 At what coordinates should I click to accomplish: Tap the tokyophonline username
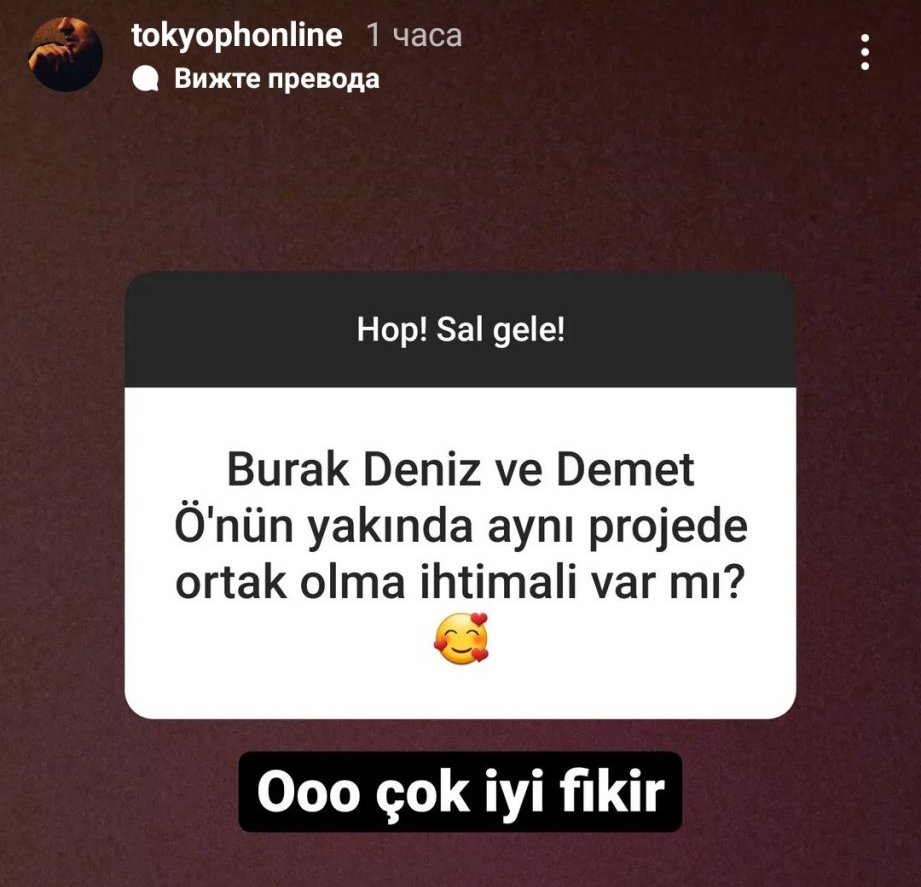(237, 35)
